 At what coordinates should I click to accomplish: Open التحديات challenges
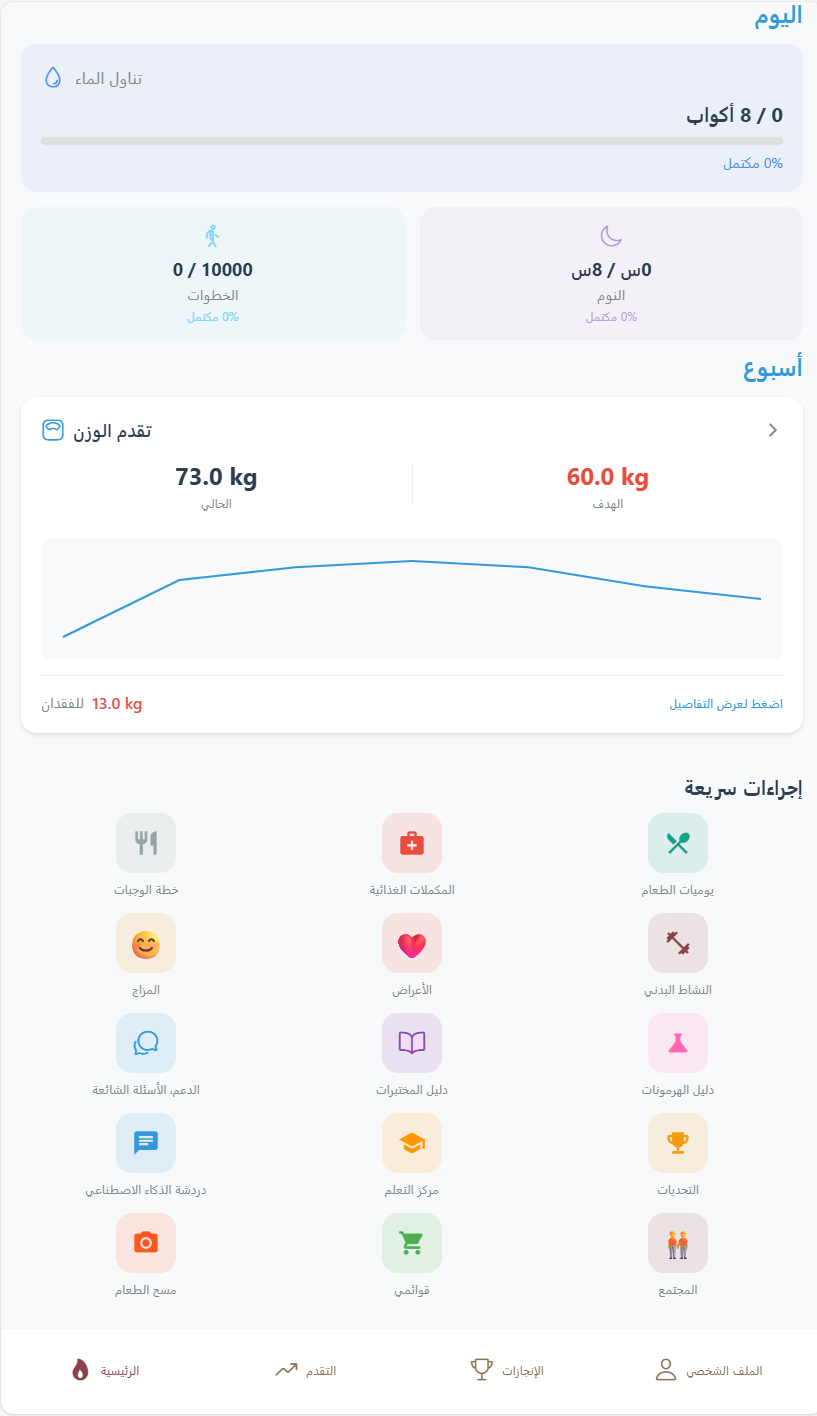[x=677, y=1143]
